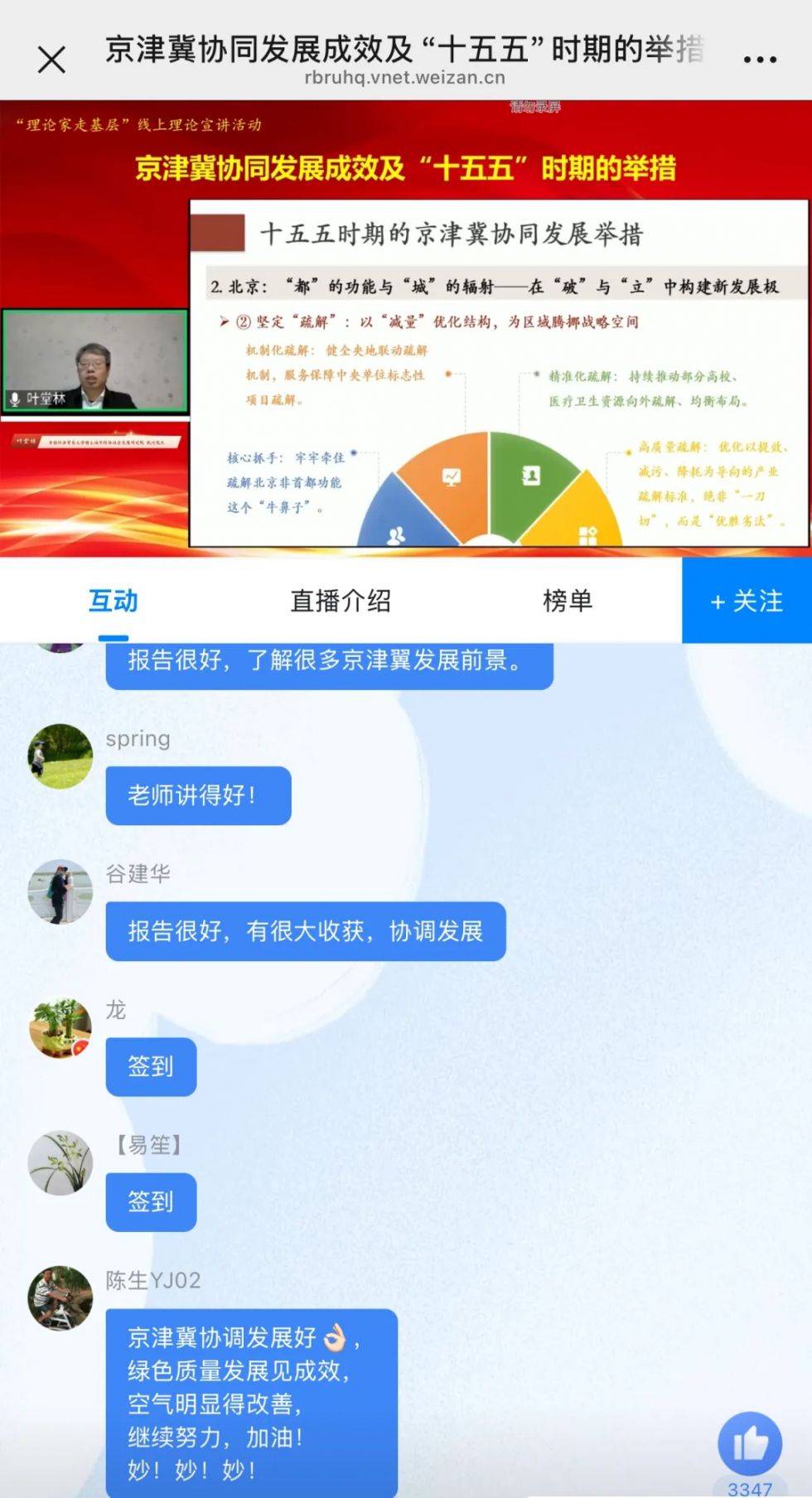
Task: View spring's profile avatar
Action: (x=60, y=756)
